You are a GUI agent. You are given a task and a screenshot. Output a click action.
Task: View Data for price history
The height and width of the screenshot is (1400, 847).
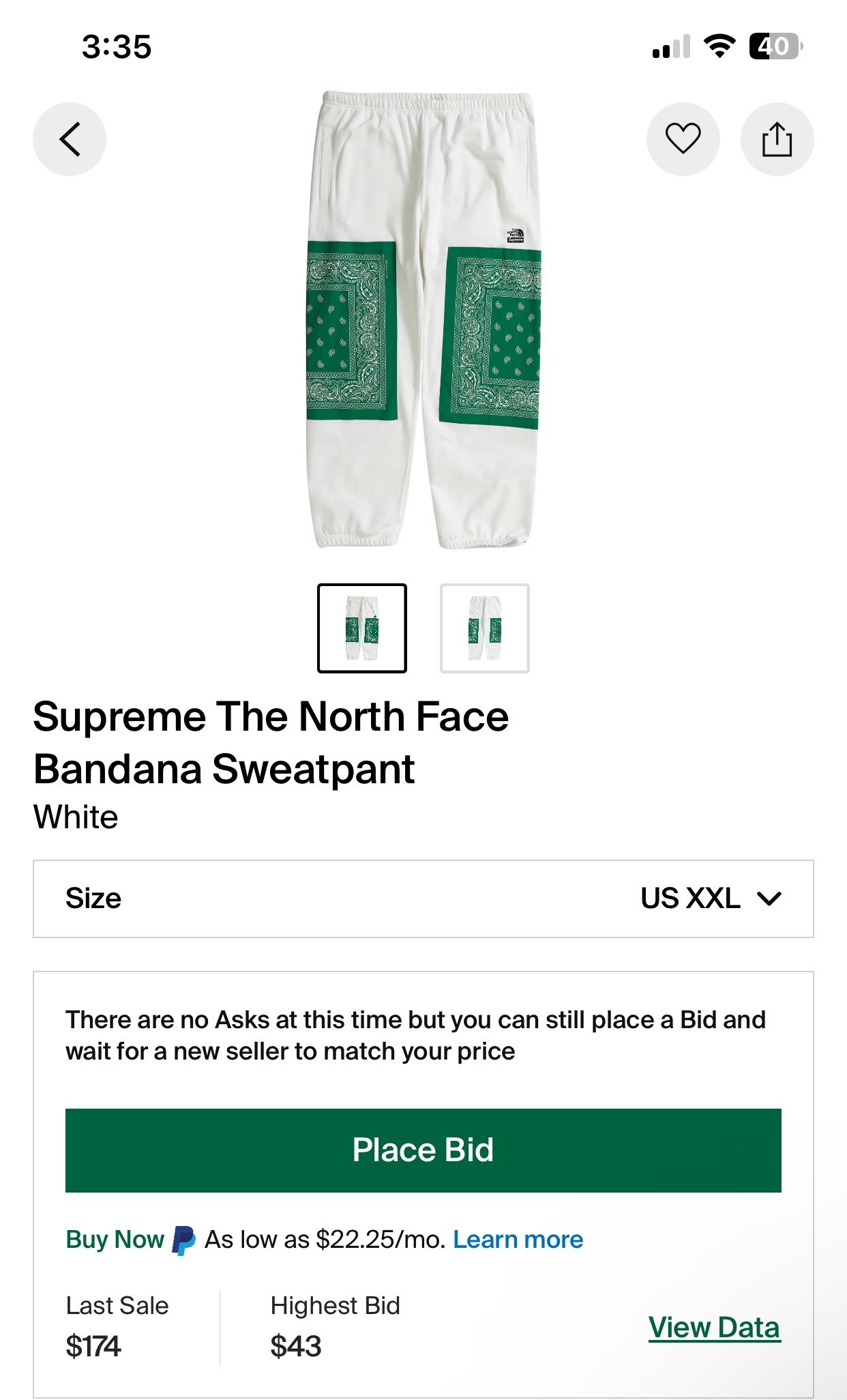pyautogui.click(x=714, y=1327)
